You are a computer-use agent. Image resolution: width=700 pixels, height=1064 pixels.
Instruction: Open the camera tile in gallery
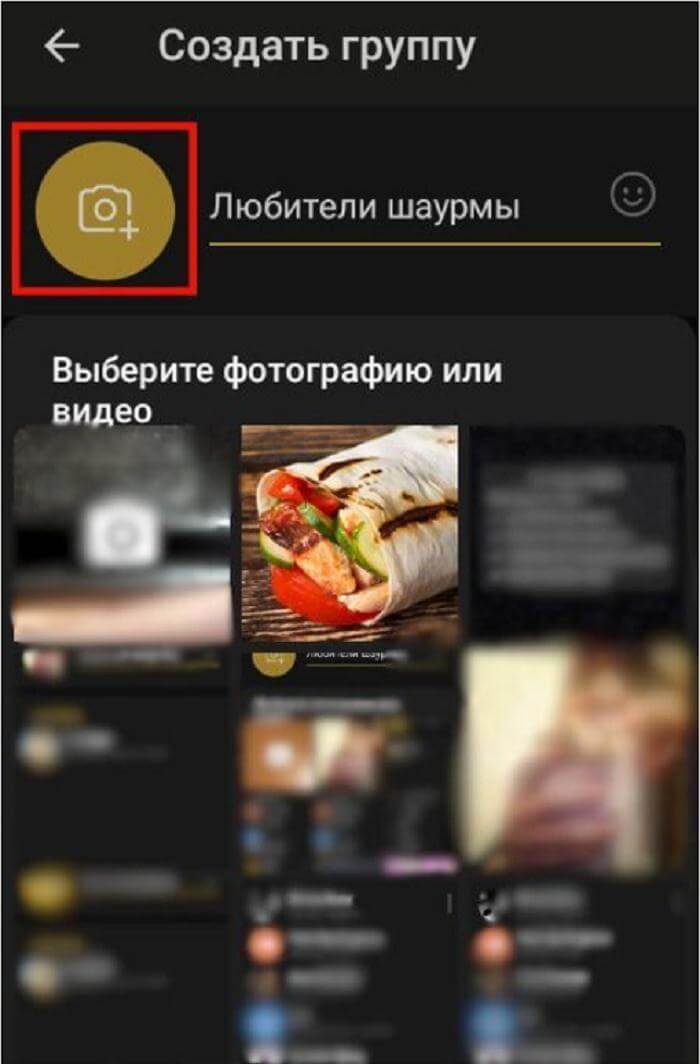[121, 534]
